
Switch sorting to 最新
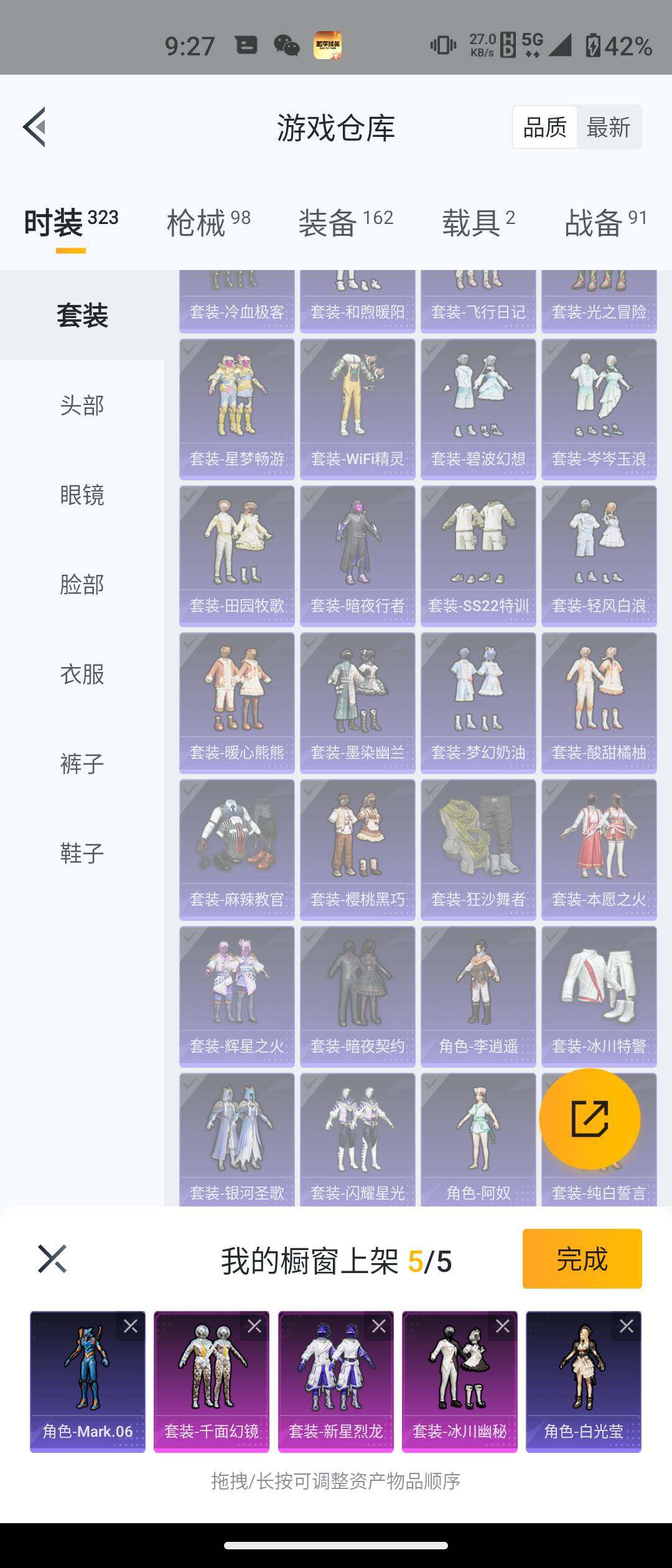tap(609, 126)
